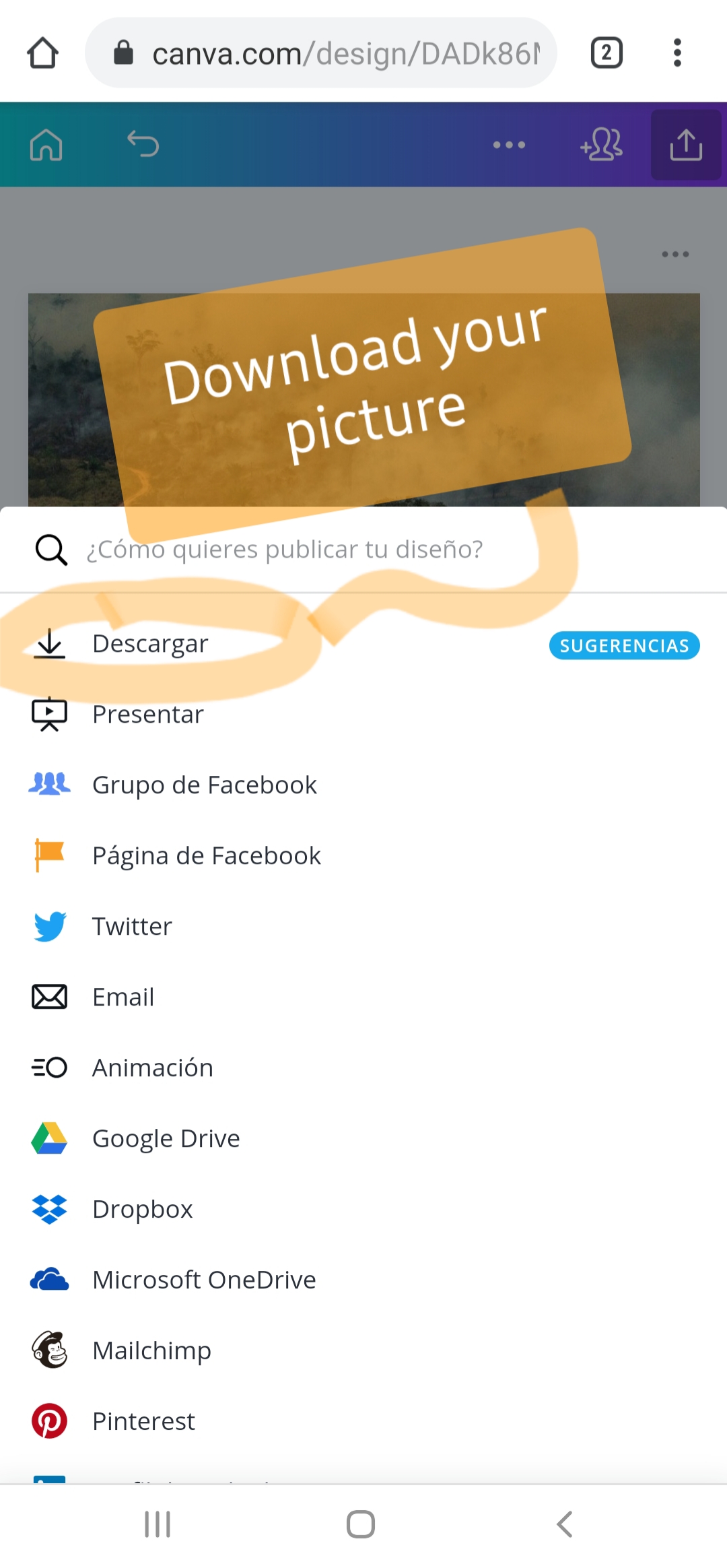
Task: Open the browser tab switcher
Action: click(x=607, y=53)
